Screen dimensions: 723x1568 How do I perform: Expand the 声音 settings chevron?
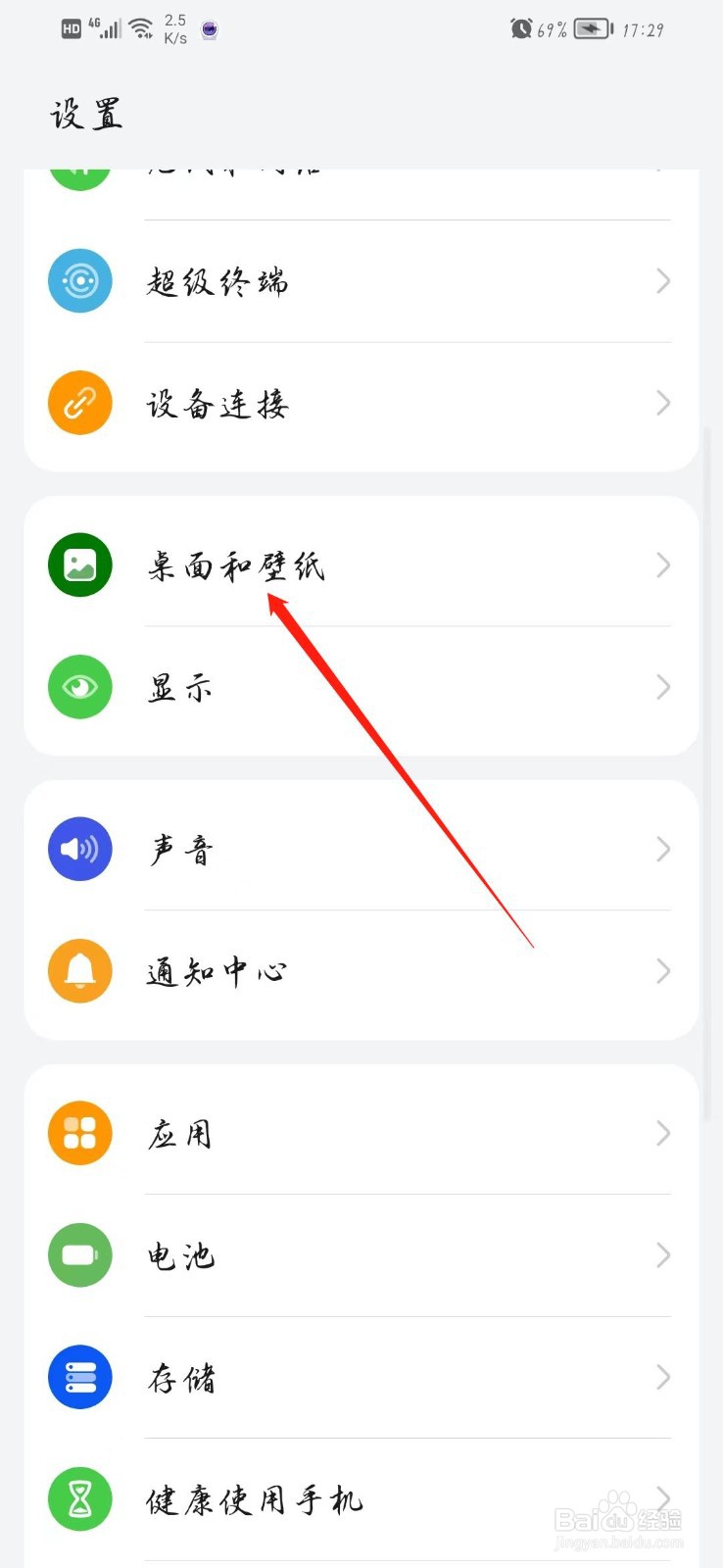pos(662,849)
